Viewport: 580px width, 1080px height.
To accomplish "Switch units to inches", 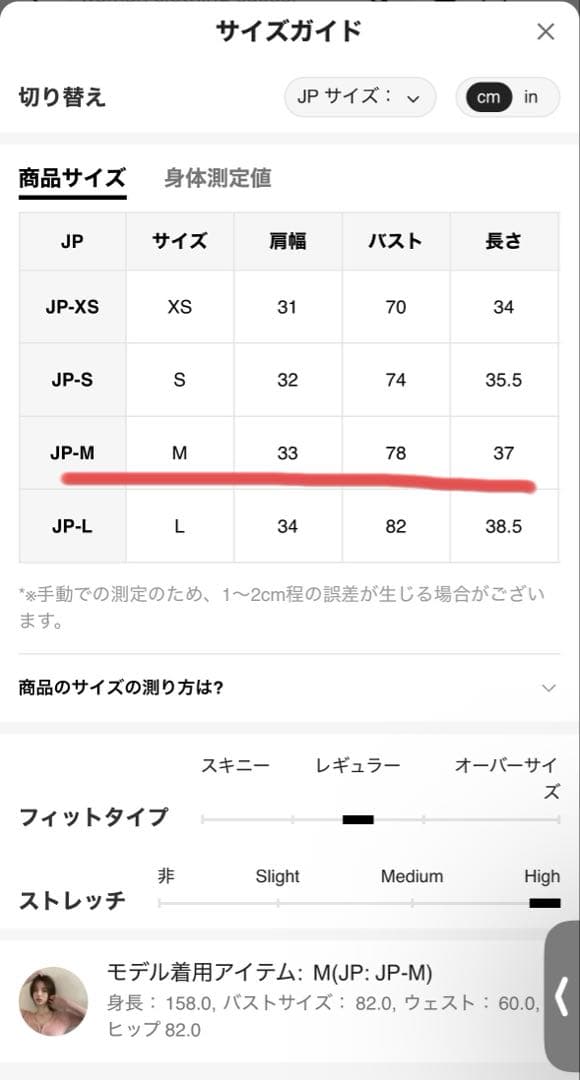I will point(530,97).
